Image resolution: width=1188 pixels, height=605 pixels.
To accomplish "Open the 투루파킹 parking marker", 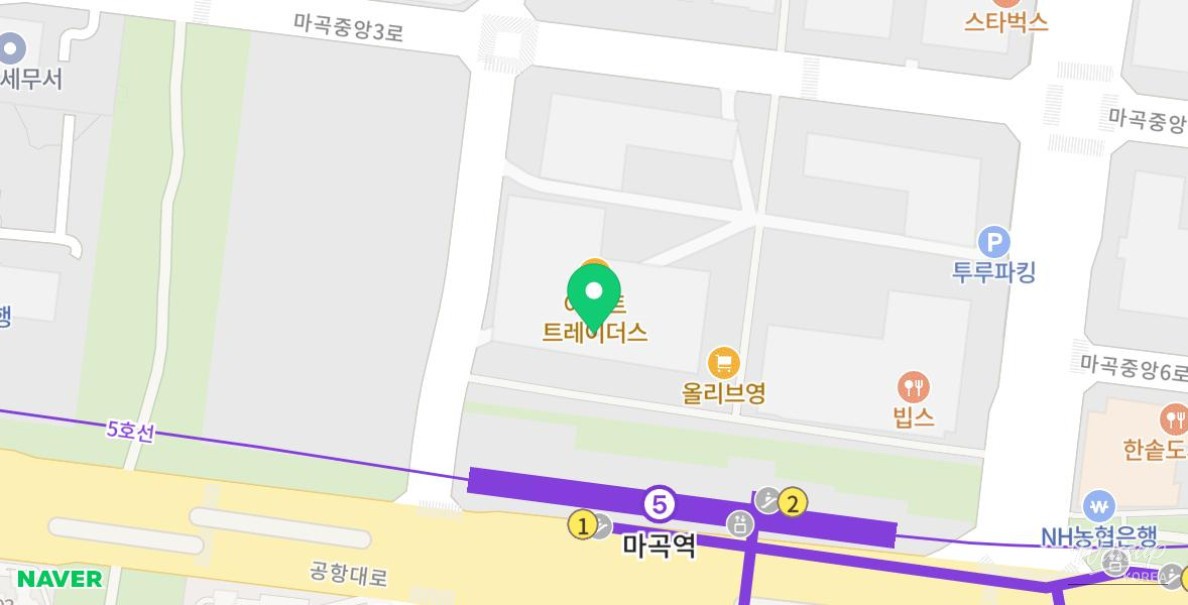I will click(x=993, y=242).
